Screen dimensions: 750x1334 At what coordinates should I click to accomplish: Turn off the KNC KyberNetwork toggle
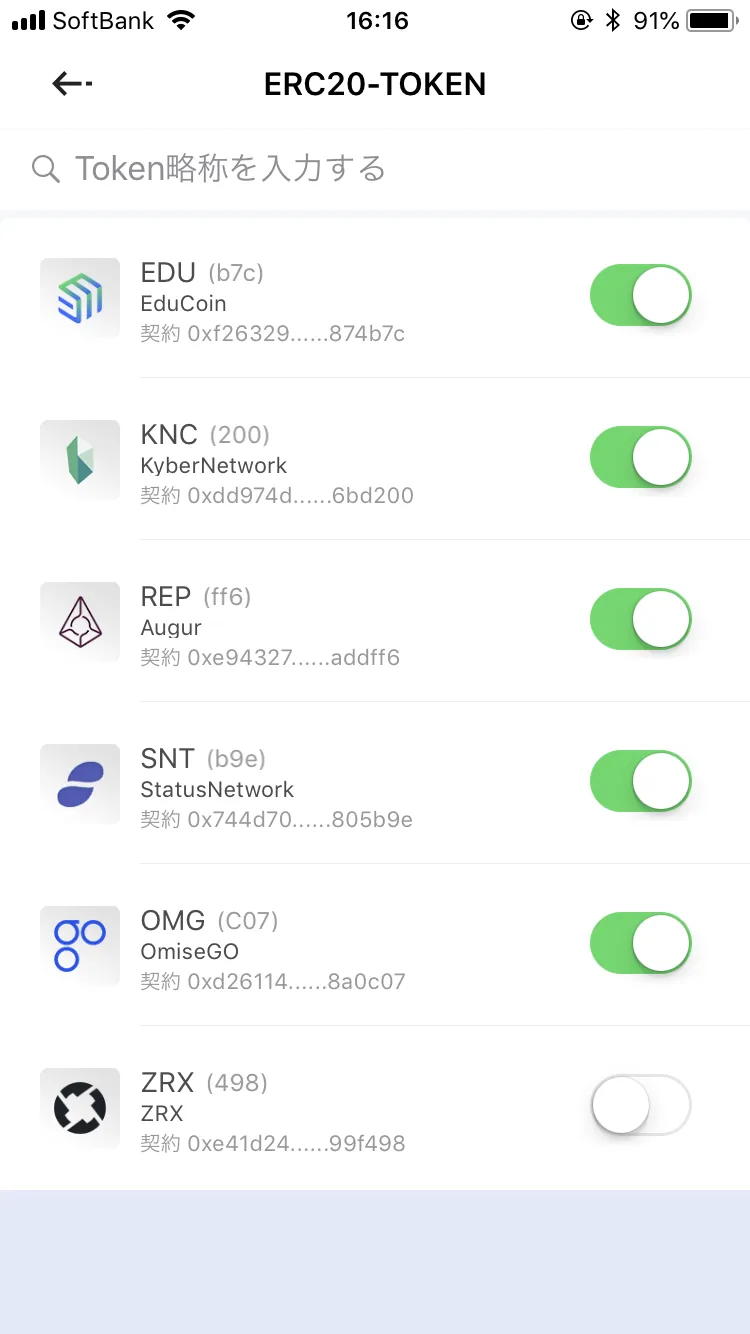641,457
